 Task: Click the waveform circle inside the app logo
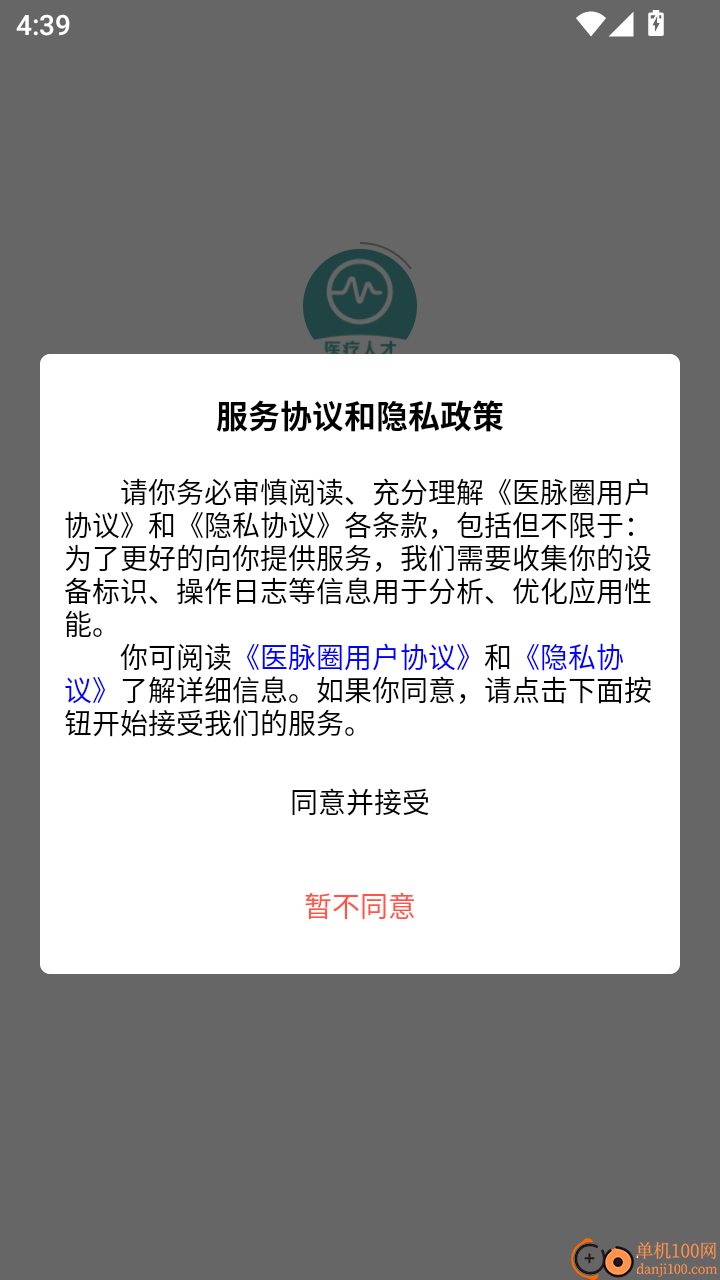tap(360, 290)
